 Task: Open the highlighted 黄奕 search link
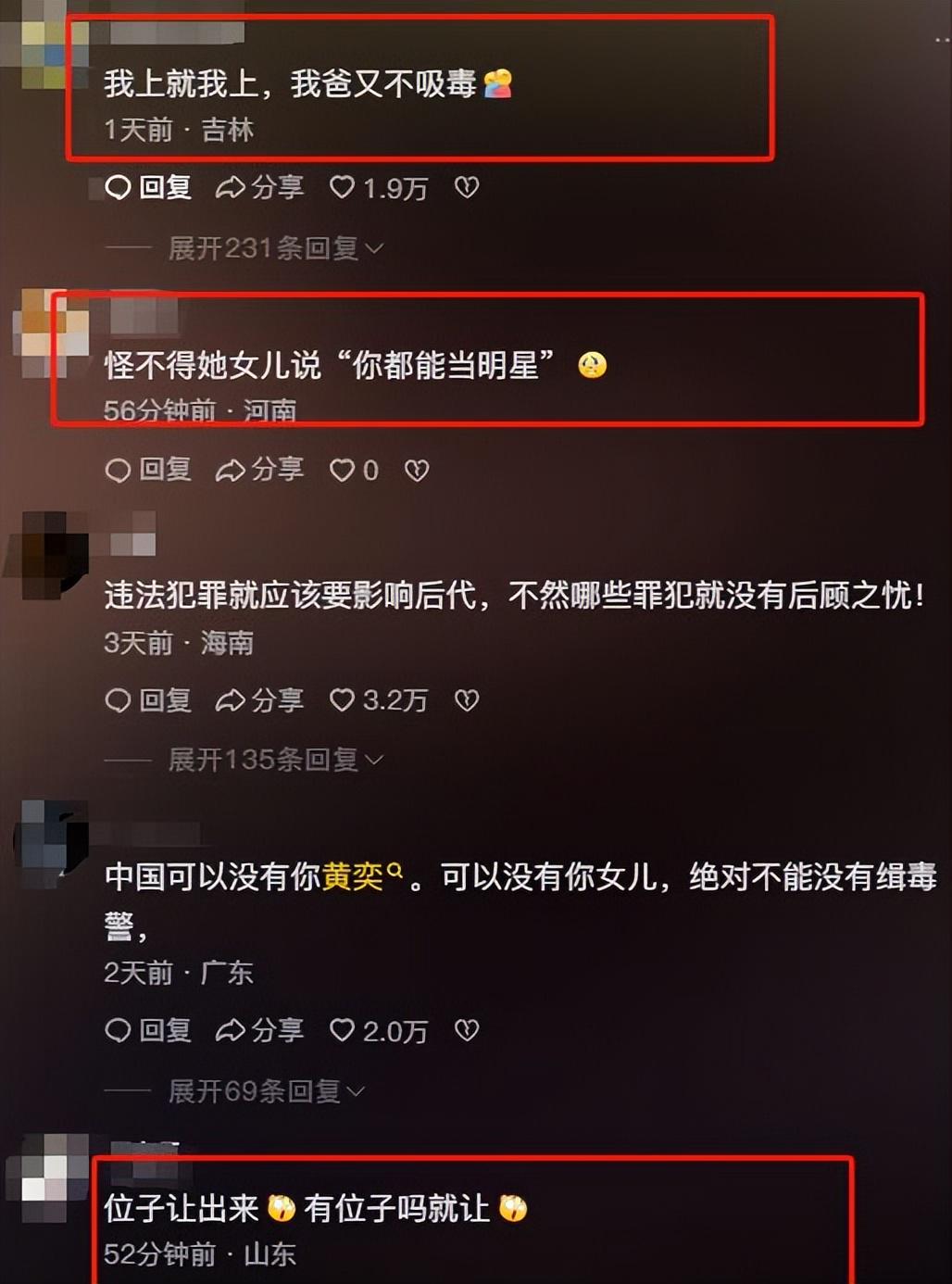click(x=361, y=876)
